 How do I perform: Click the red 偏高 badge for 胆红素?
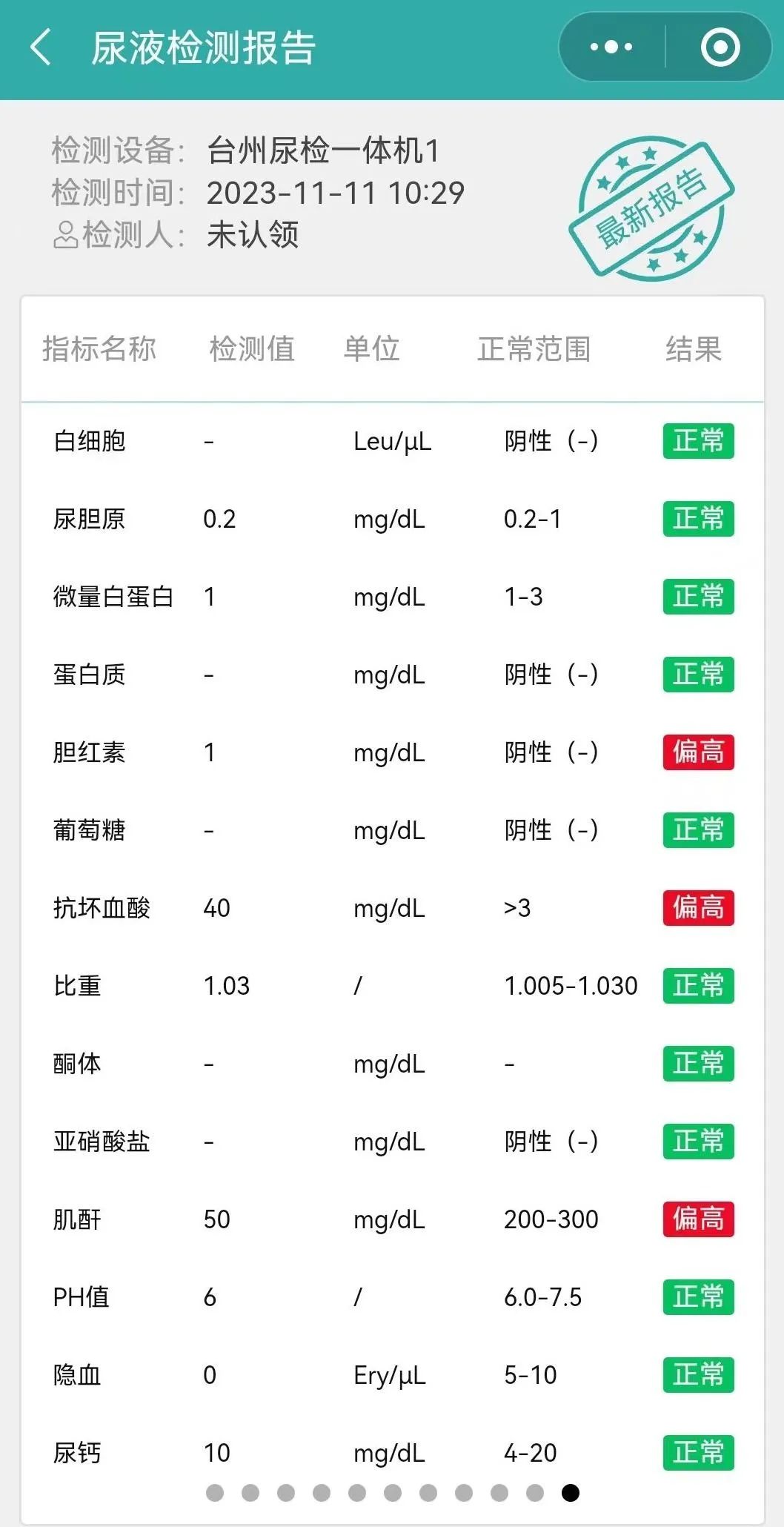click(697, 752)
